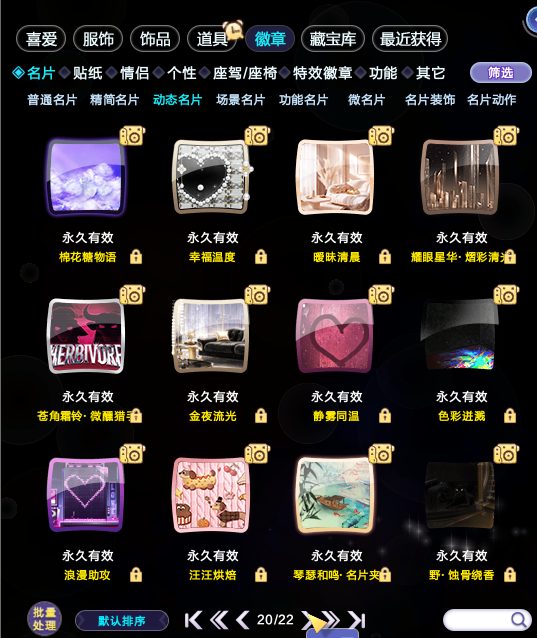Screen dimensions: 537x638
Task: Select the 贴纸 category
Action: tap(87, 73)
